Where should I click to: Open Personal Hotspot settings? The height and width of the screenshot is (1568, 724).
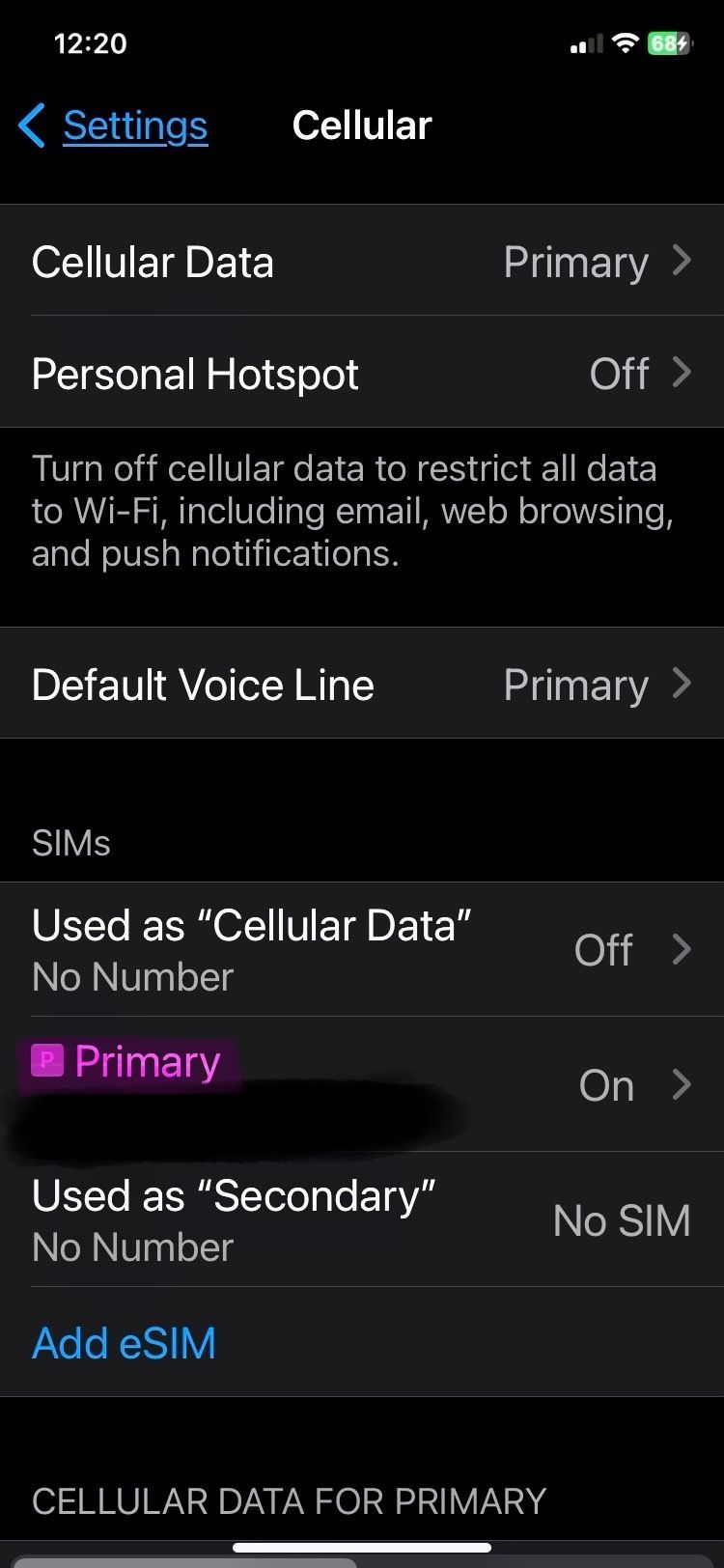pyautogui.click(x=362, y=373)
